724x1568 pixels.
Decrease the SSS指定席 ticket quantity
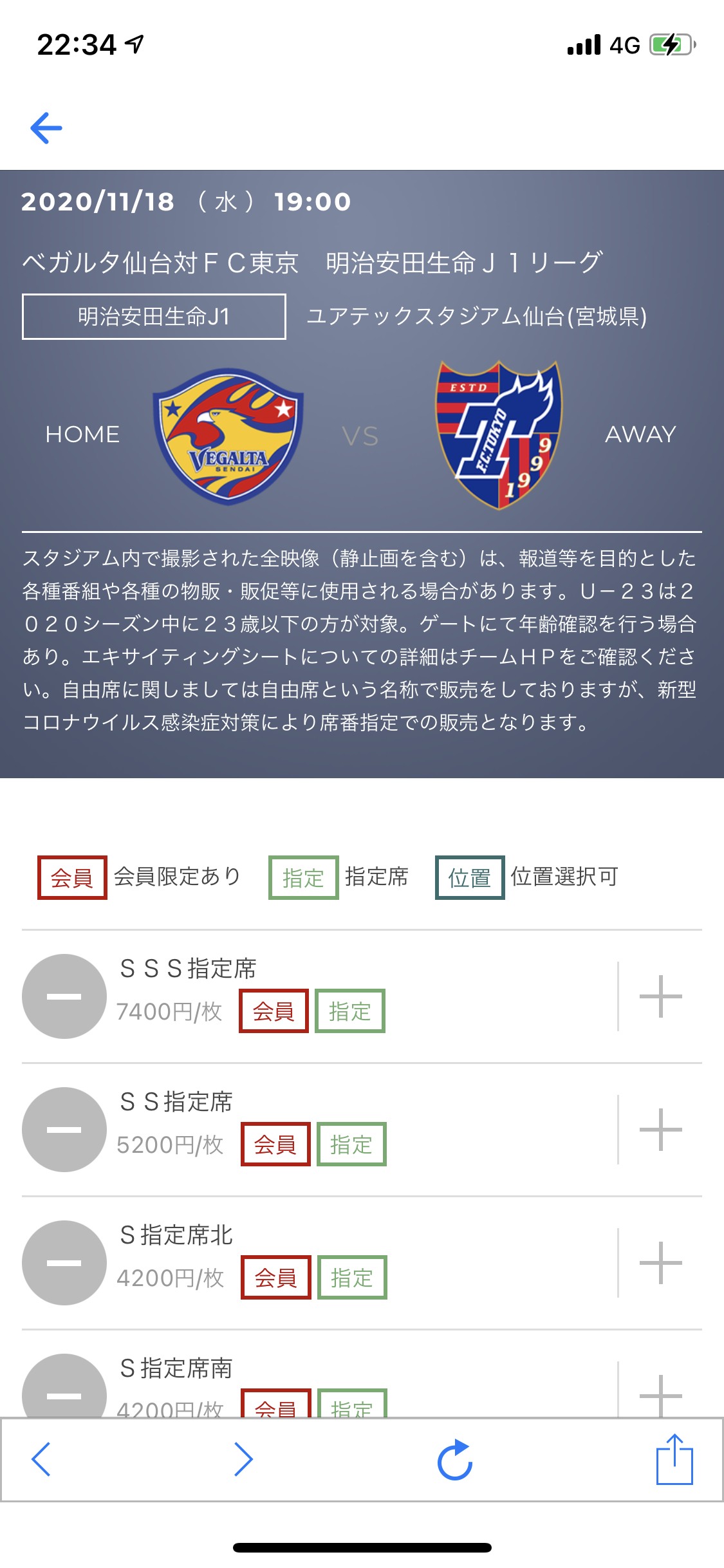(64, 996)
